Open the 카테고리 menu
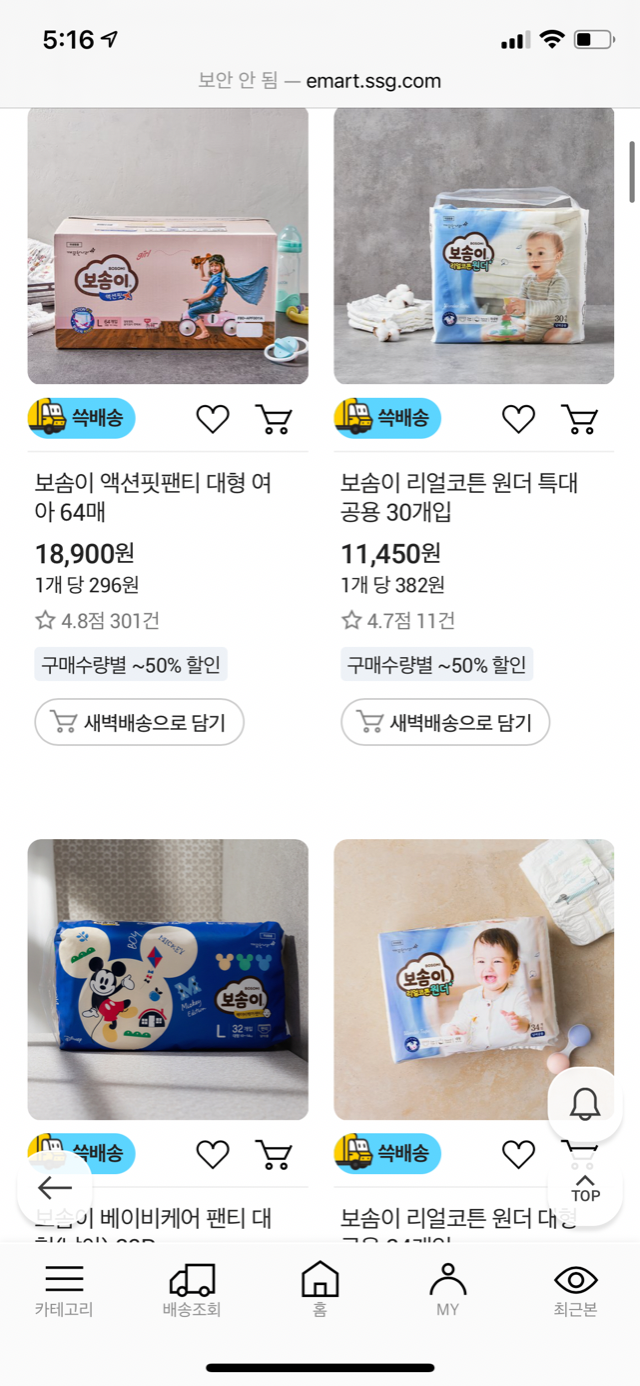The height and width of the screenshot is (1386, 640). coord(64,1290)
